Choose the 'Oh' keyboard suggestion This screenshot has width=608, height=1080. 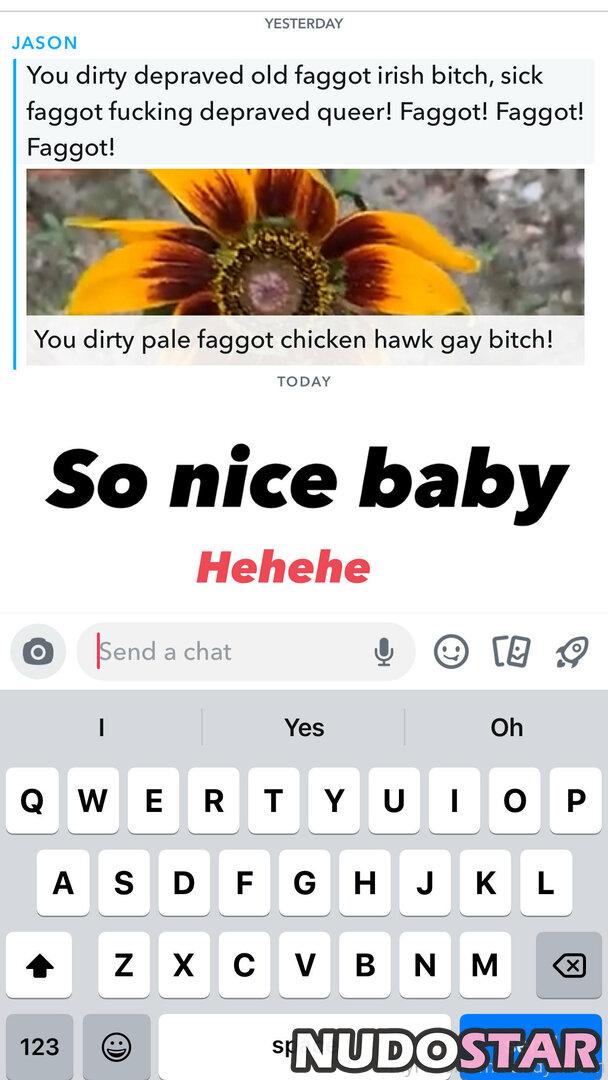tap(506, 728)
